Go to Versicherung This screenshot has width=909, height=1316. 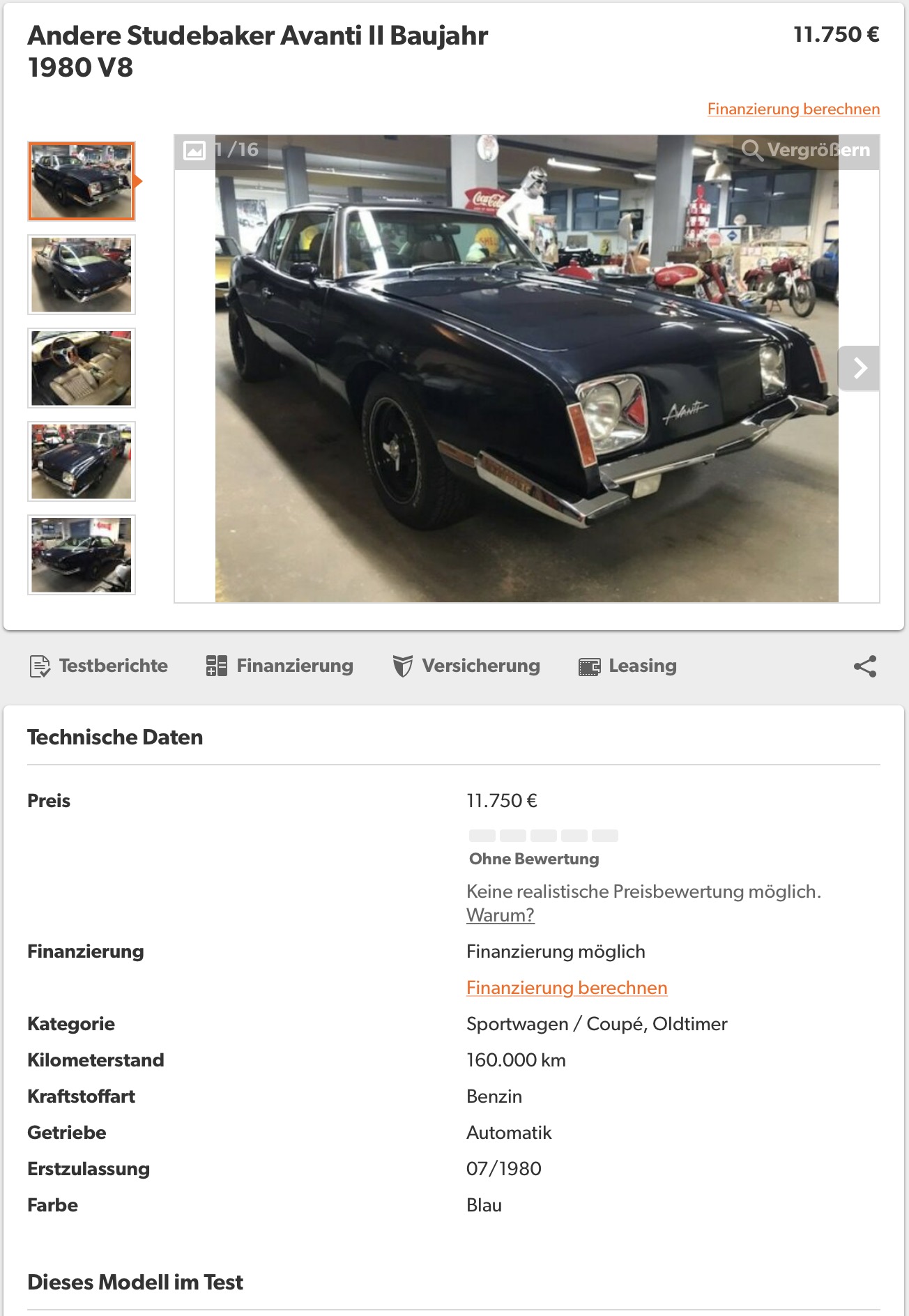[x=466, y=666]
